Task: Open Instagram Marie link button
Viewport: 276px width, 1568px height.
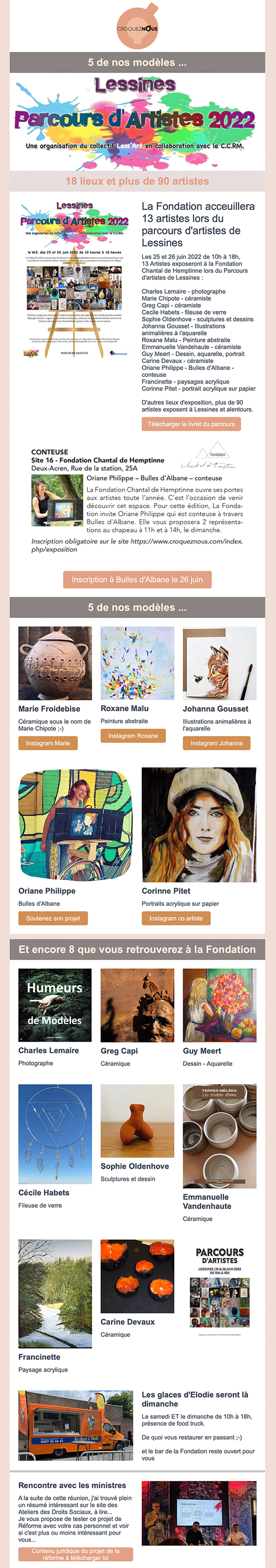Action: [x=47, y=743]
